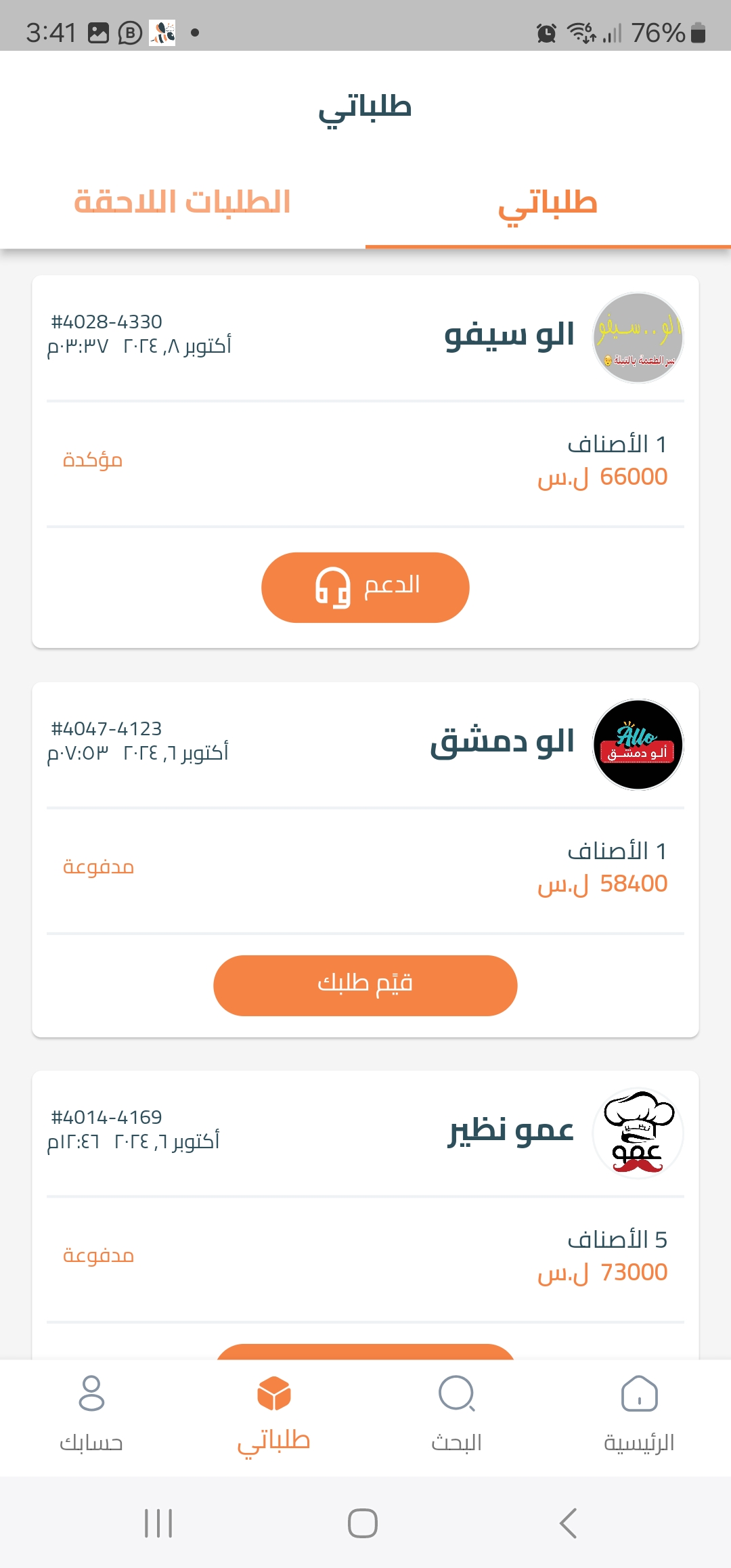Open البحث in bottom navigation
This screenshot has width=731, height=1568.
(x=456, y=1413)
